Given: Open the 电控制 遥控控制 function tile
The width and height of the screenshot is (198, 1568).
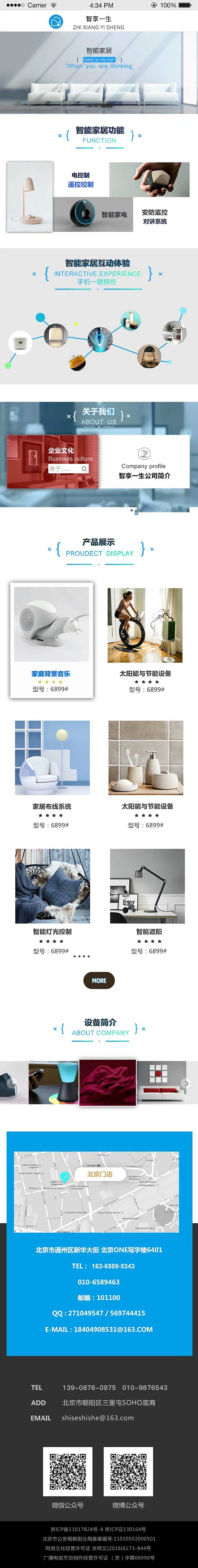Looking at the screenshot, I should [x=81, y=180].
